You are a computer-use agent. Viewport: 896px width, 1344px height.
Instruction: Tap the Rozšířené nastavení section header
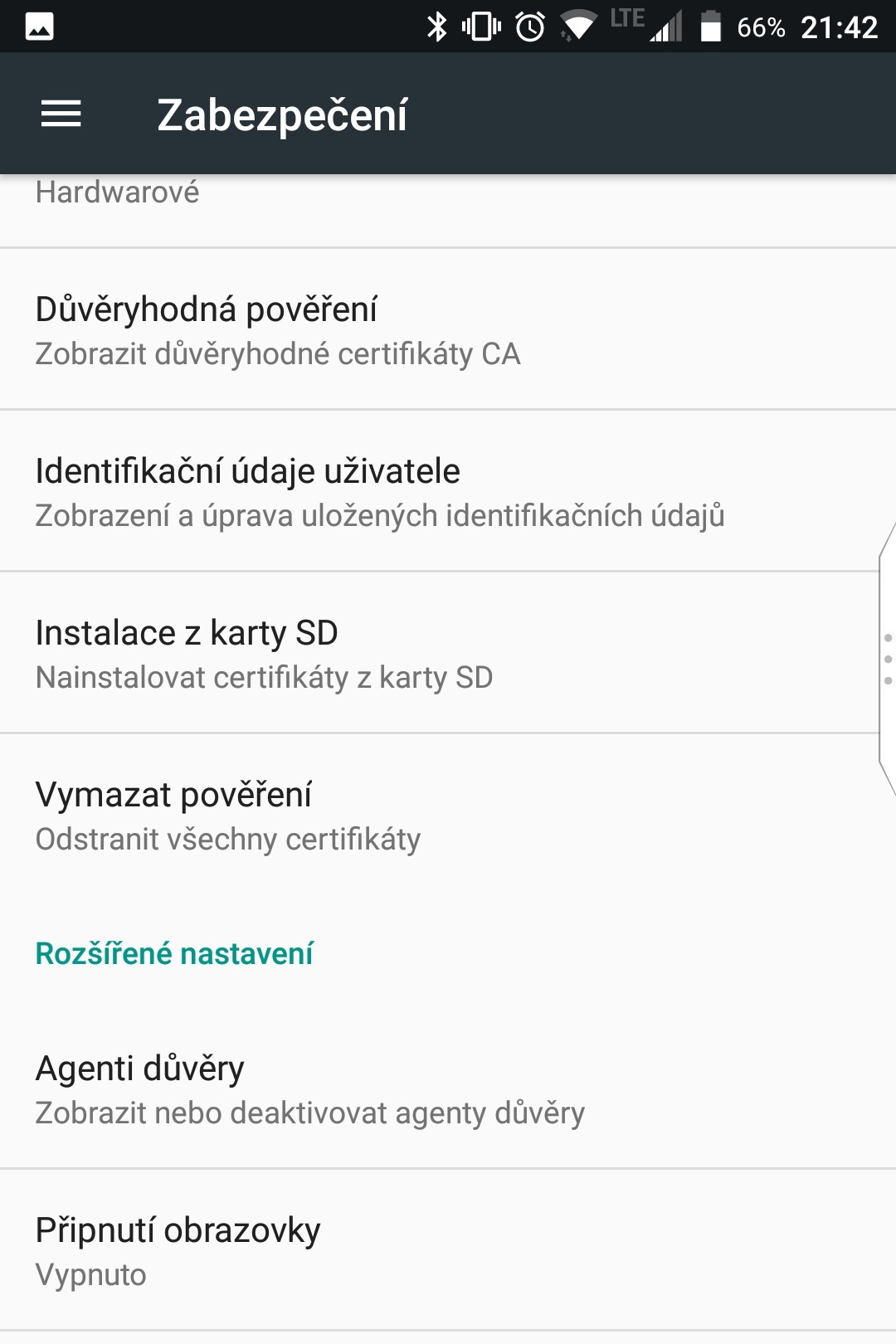point(174,952)
